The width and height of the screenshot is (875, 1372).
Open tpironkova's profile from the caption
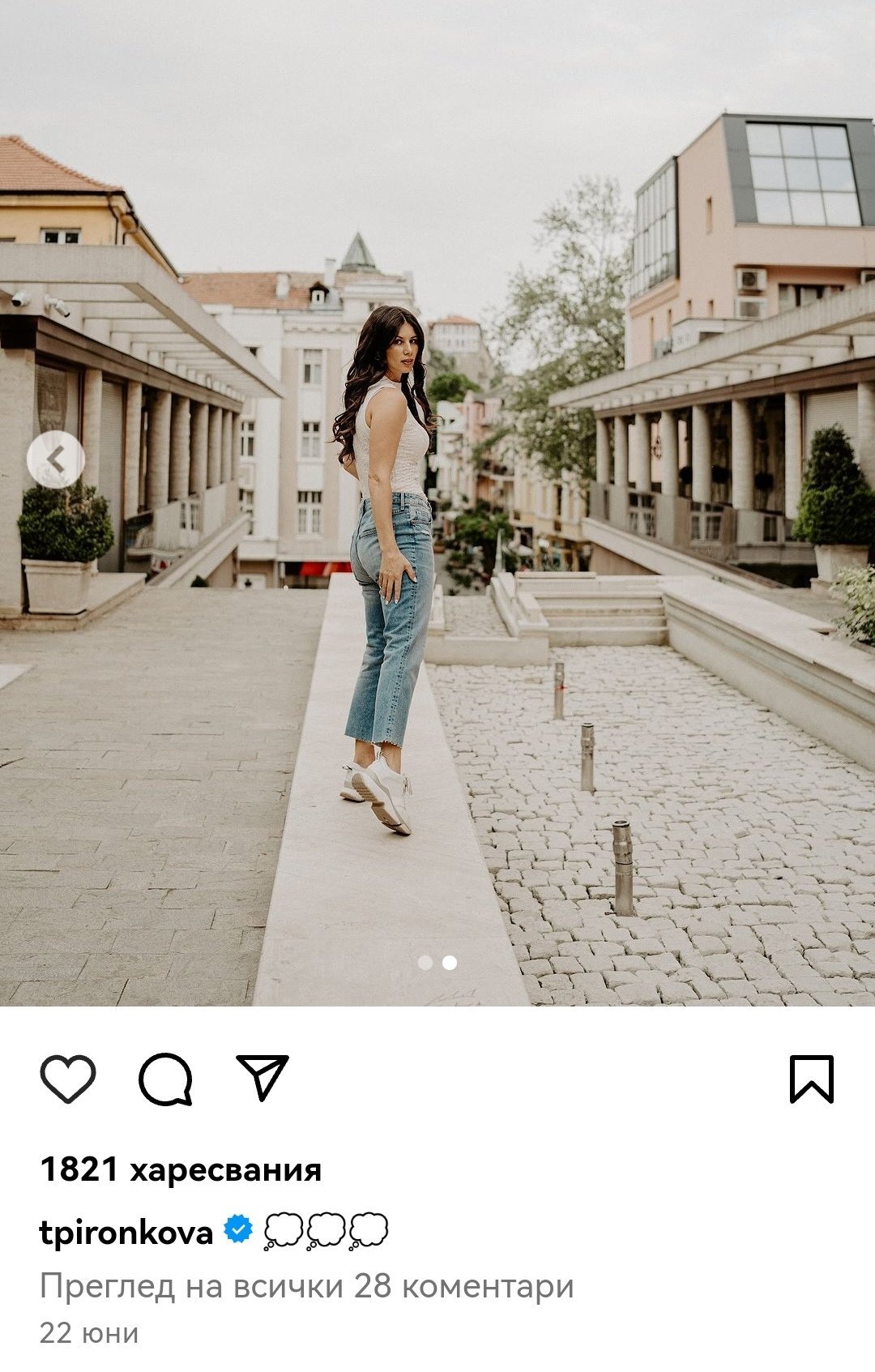coord(126,1232)
